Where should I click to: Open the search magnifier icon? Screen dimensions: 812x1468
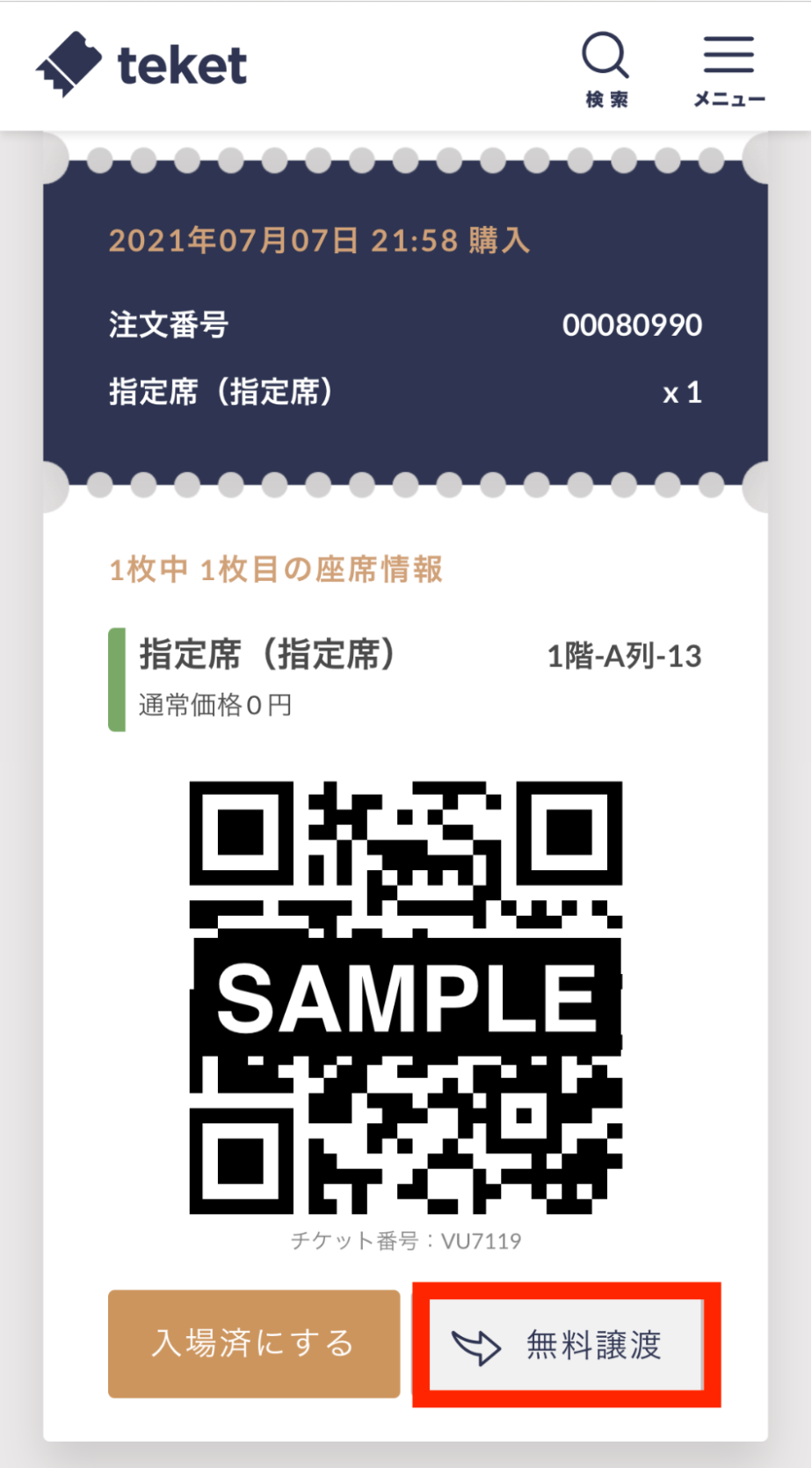coord(603,55)
